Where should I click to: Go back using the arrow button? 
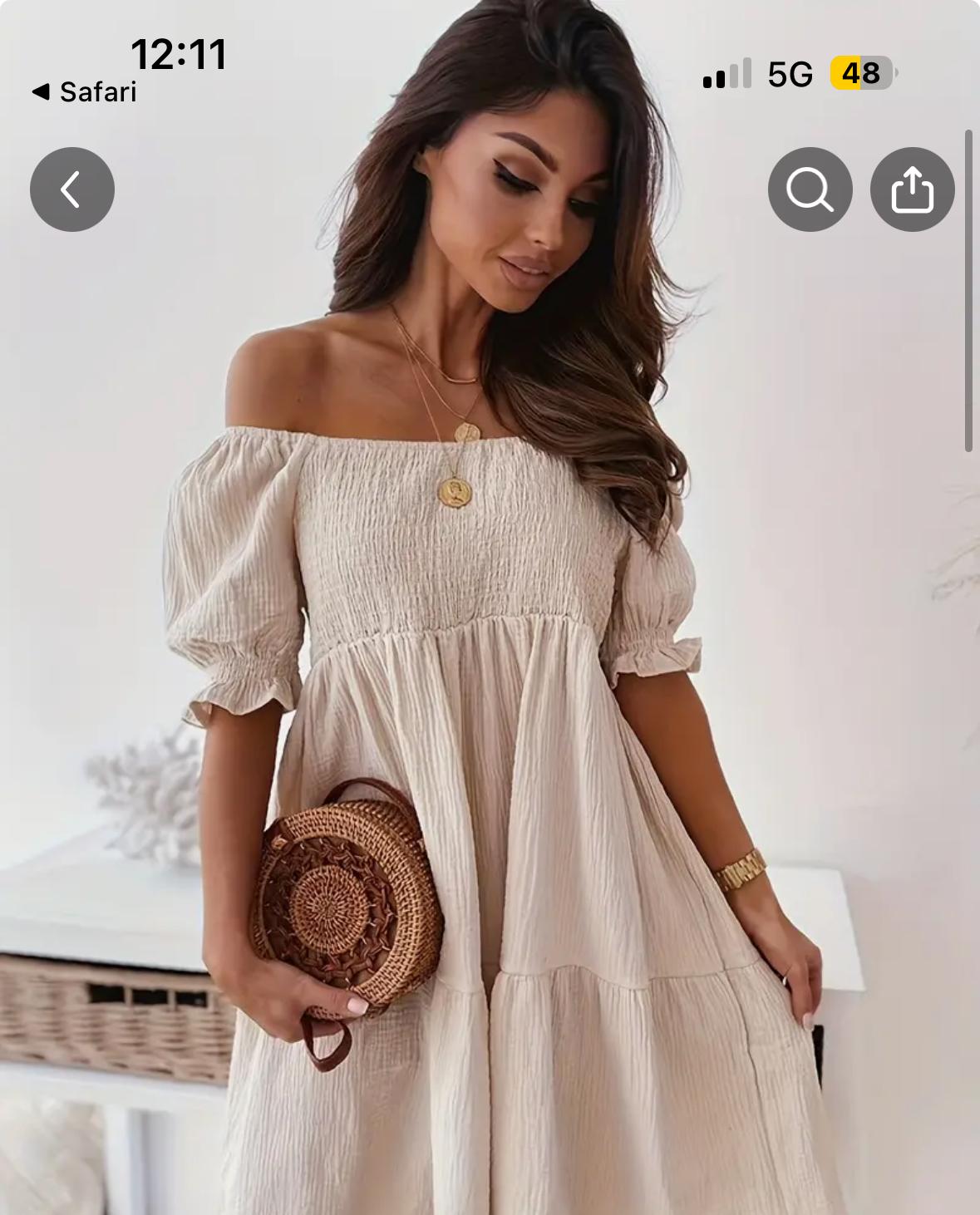click(72, 189)
